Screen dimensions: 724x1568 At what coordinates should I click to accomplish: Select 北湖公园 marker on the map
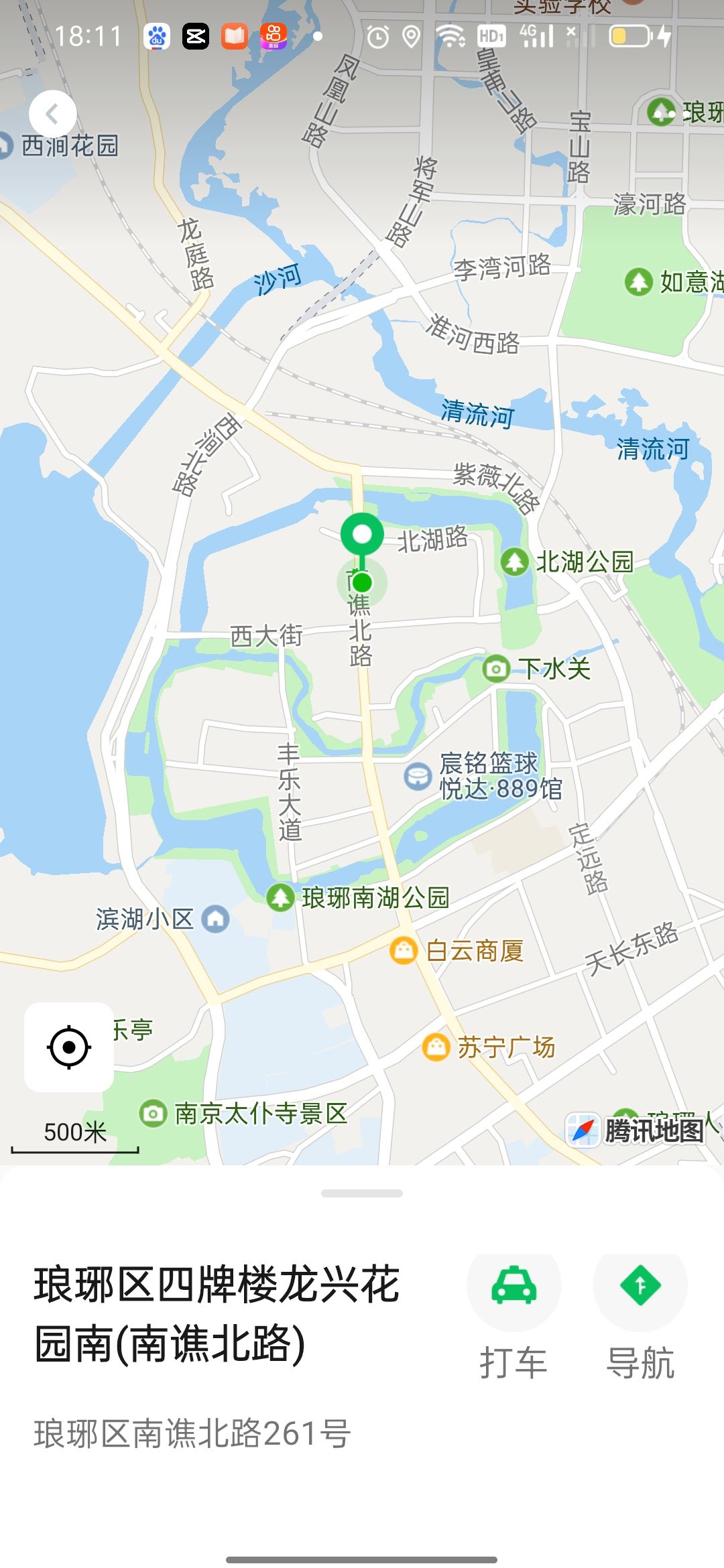coord(515,562)
